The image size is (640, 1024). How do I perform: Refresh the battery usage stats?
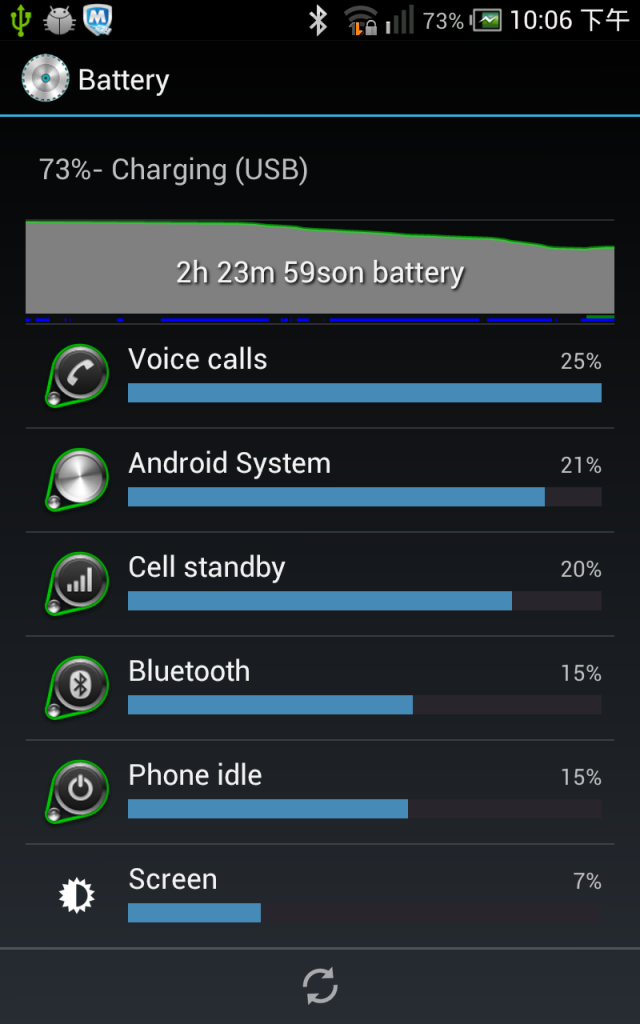click(320, 986)
